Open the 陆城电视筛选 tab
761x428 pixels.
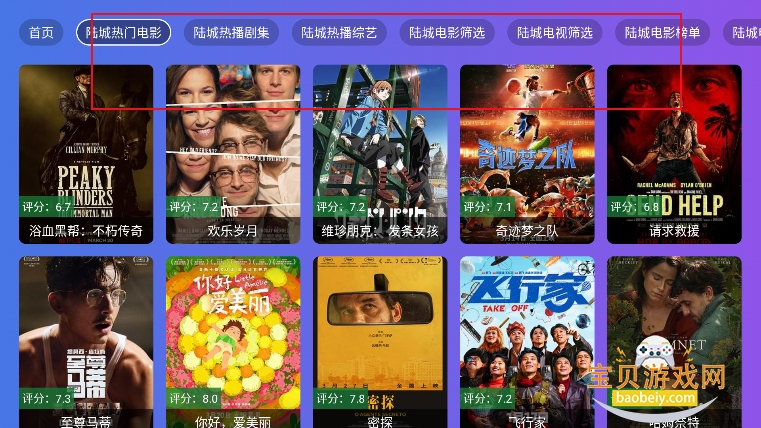[x=555, y=32]
